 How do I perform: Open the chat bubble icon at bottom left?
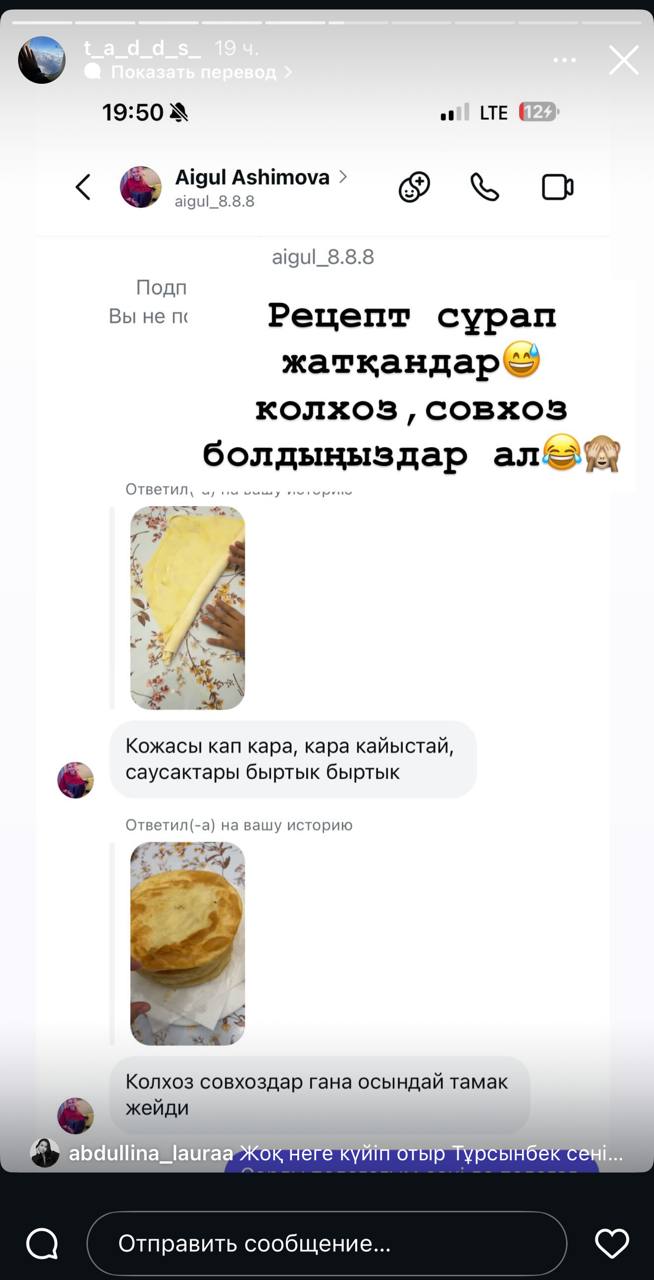[42, 1244]
